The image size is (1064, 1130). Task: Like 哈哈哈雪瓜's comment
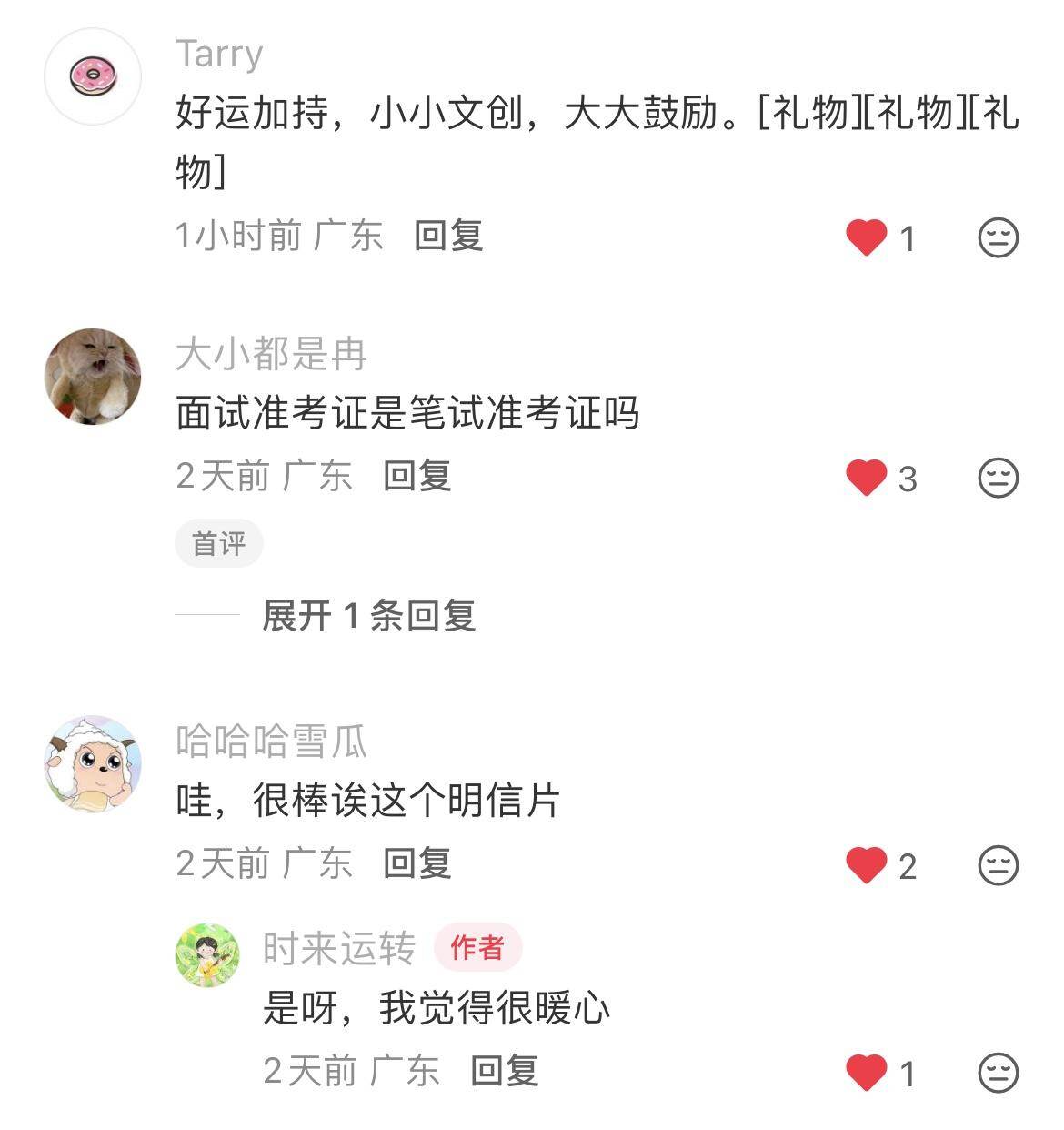867,866
